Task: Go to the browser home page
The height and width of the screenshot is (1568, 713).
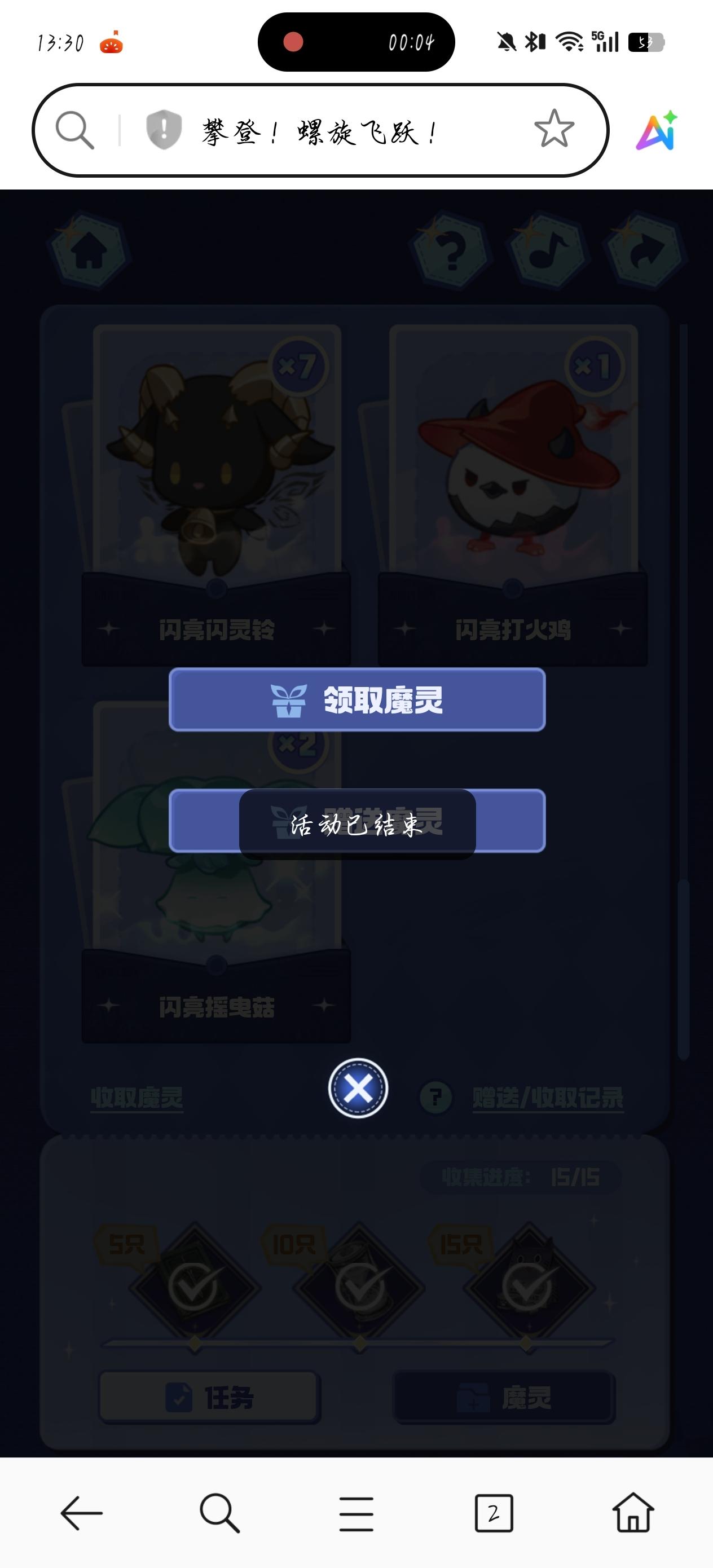Action: [633, 1513]
